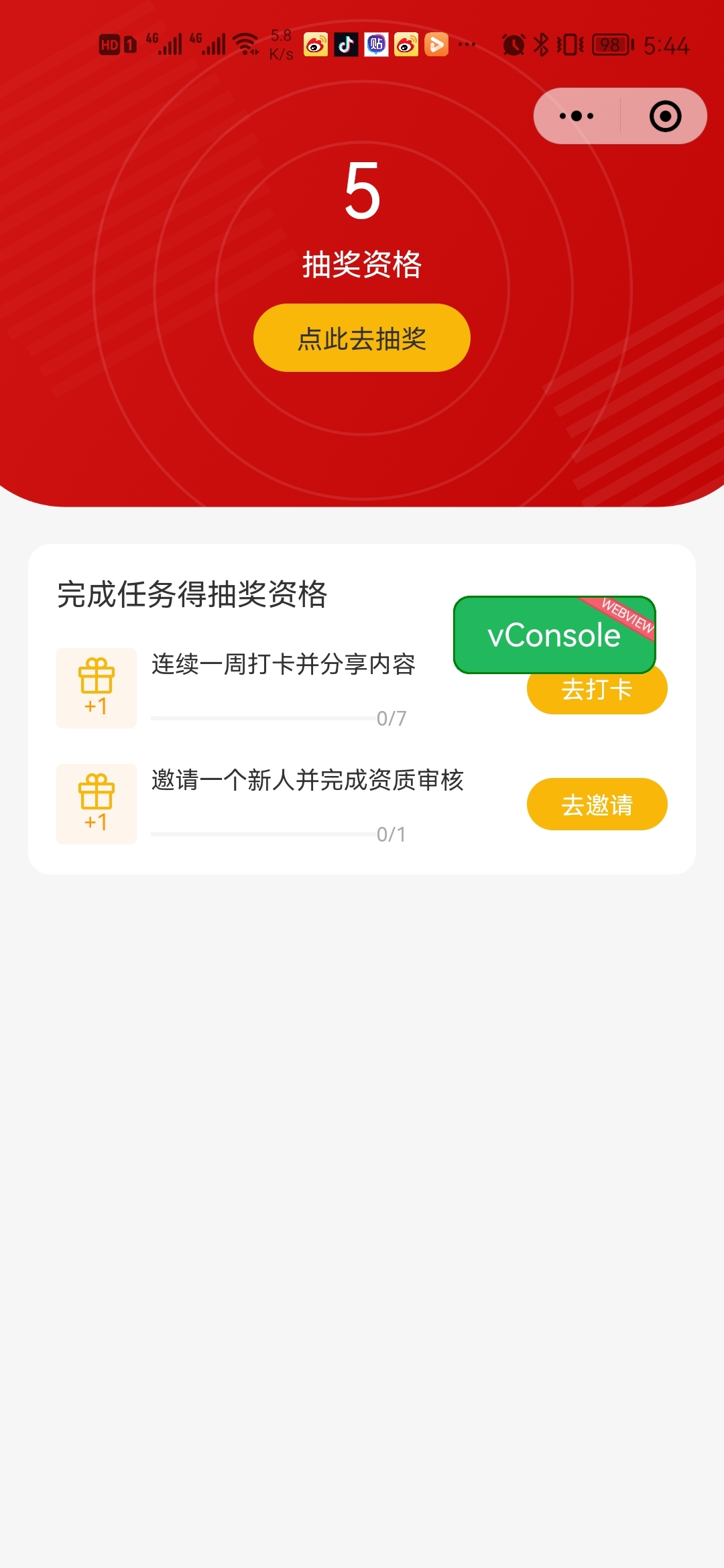724x1568 pixels.
Task: Tap 点此去抽奖 to start the lottery
Action: (361, 338)
